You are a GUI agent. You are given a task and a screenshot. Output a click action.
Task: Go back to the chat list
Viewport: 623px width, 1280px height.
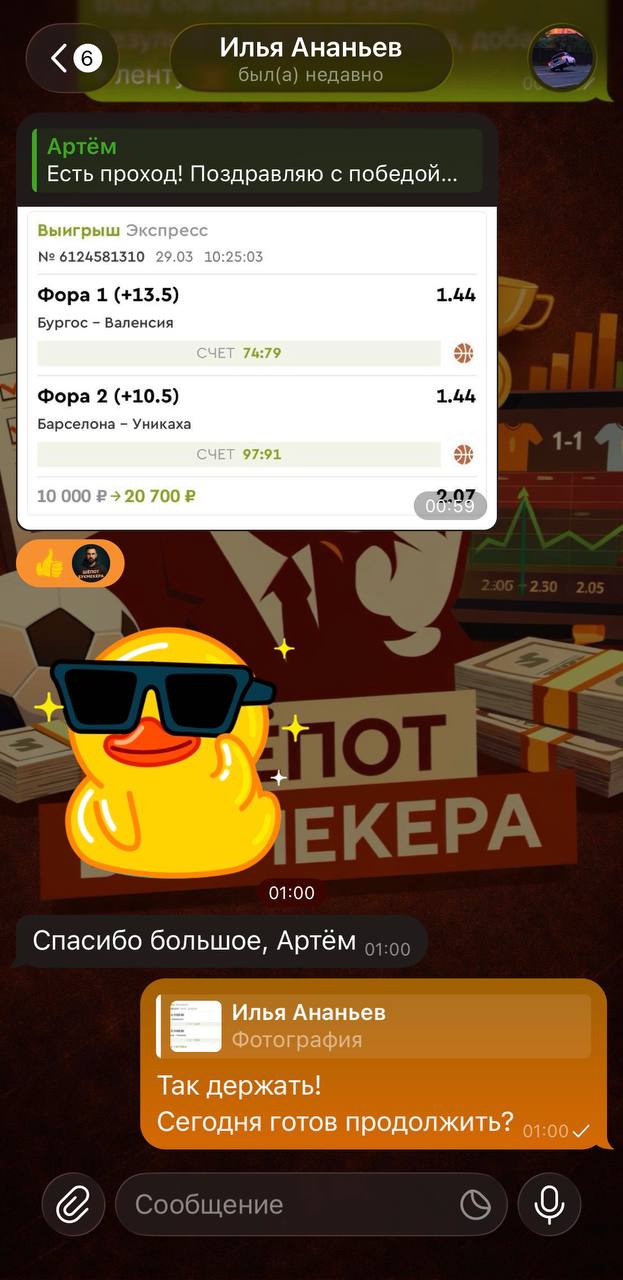[73, 59]
